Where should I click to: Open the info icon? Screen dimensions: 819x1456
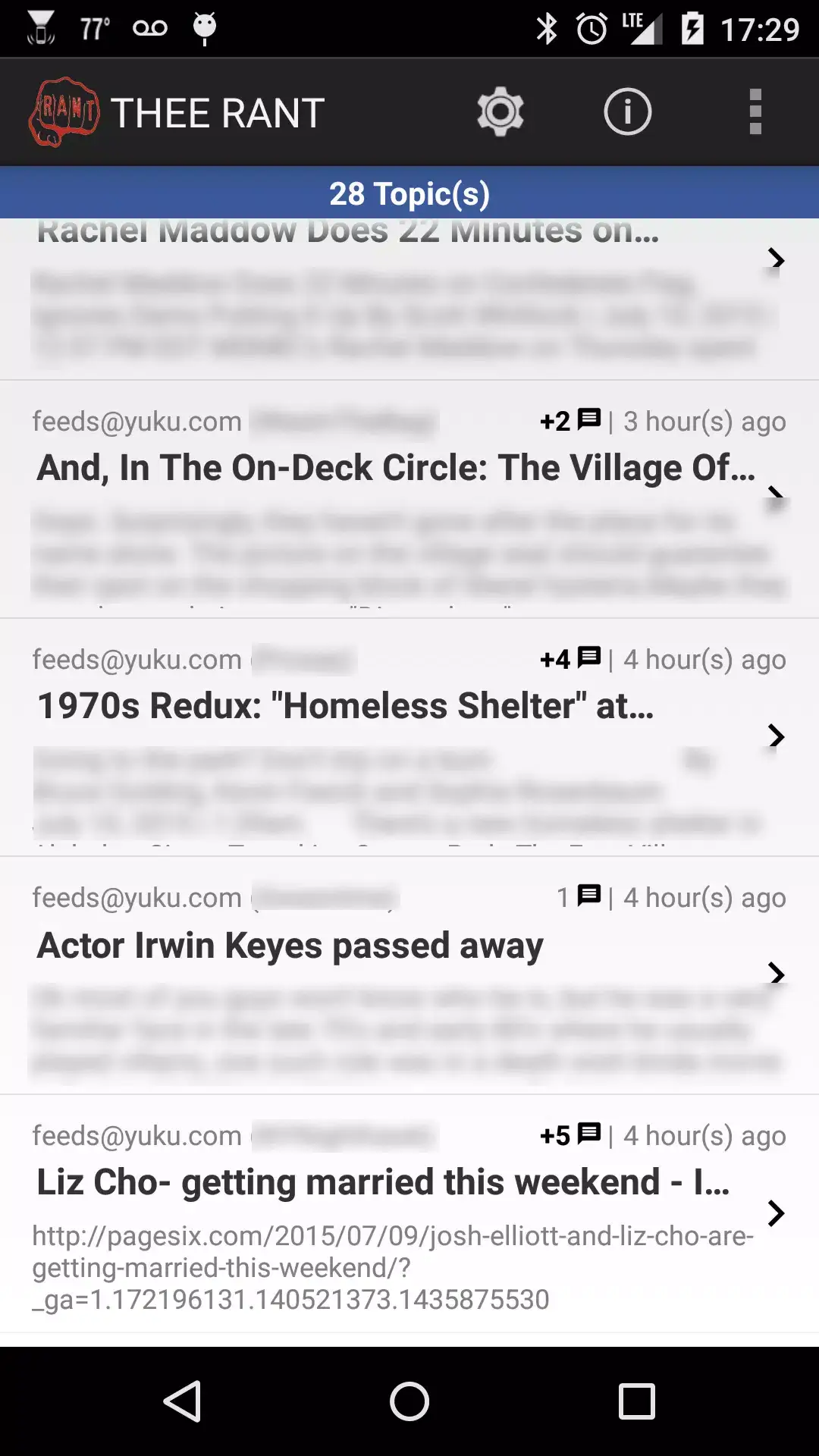627,112
